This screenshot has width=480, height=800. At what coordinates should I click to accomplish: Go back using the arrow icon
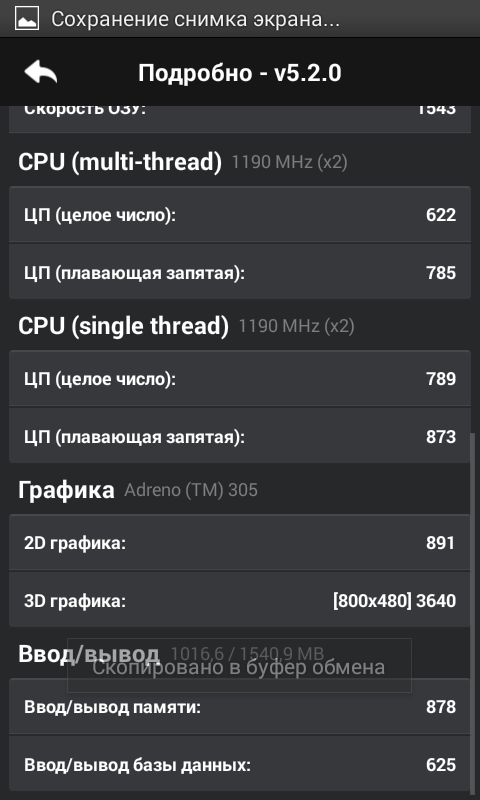coord(41,72)
